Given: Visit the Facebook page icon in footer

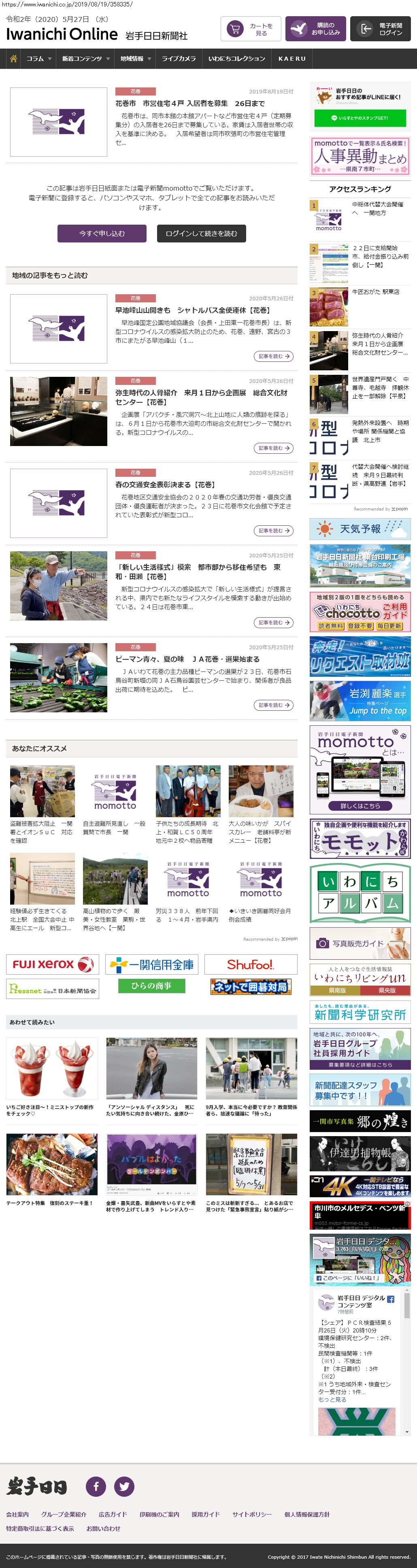Looking at the screenshot, I should [x=96, y=1486].
